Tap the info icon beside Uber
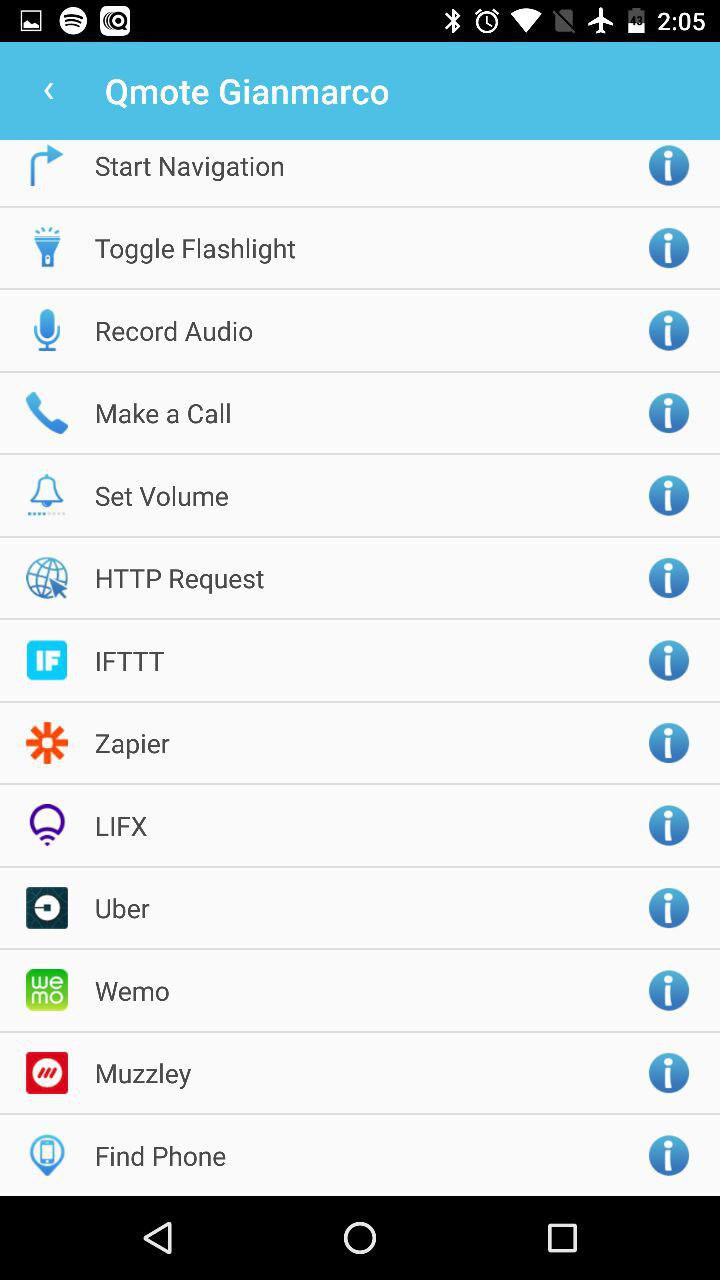This screenshot has width=720, height=1280. pos(669,908)
